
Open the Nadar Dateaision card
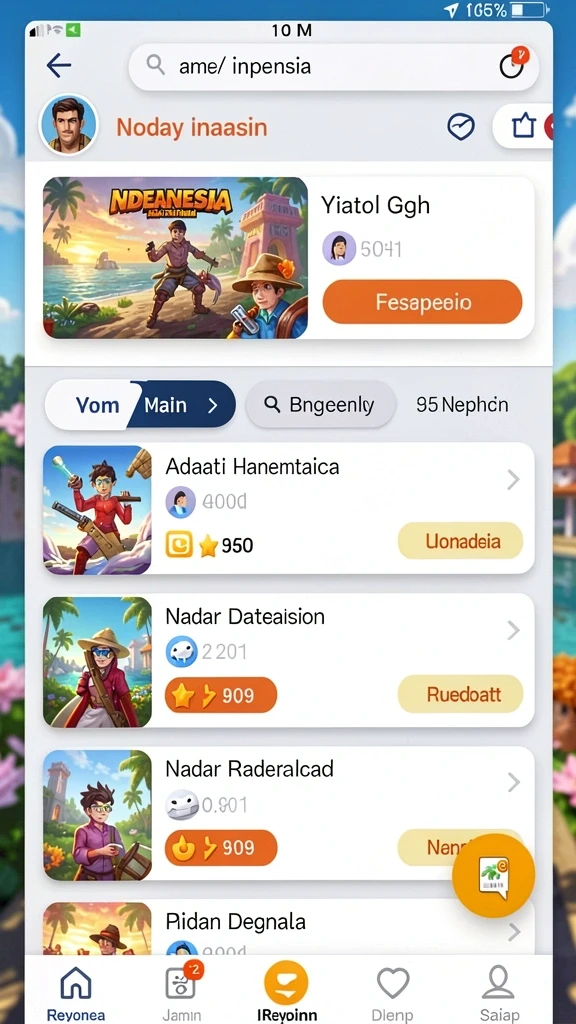(289, 660)
